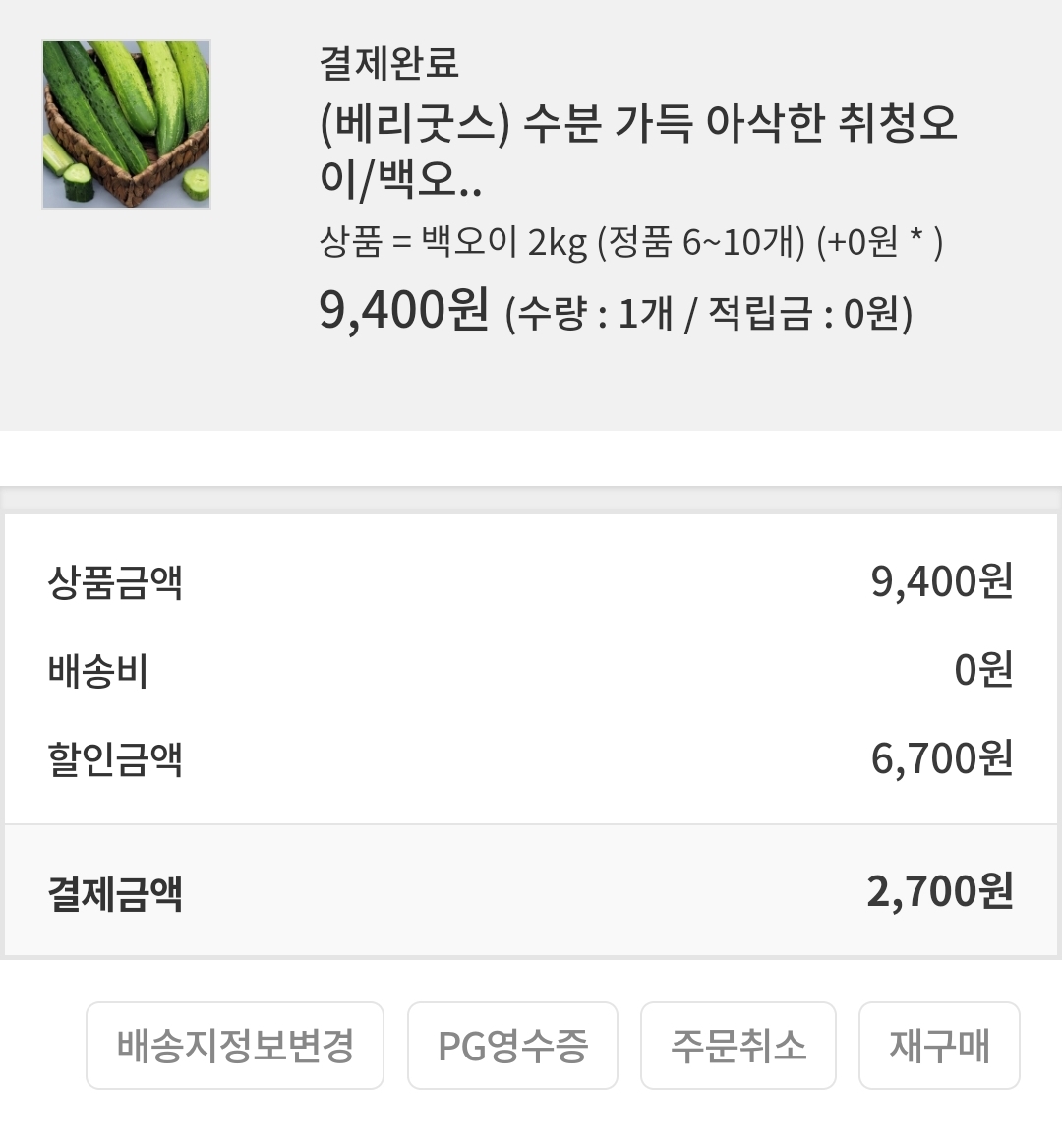The height and width of the screenshot is (1148, 1062).
Task: Click the 9,400원 unit price text
Action: pos(405,310)
